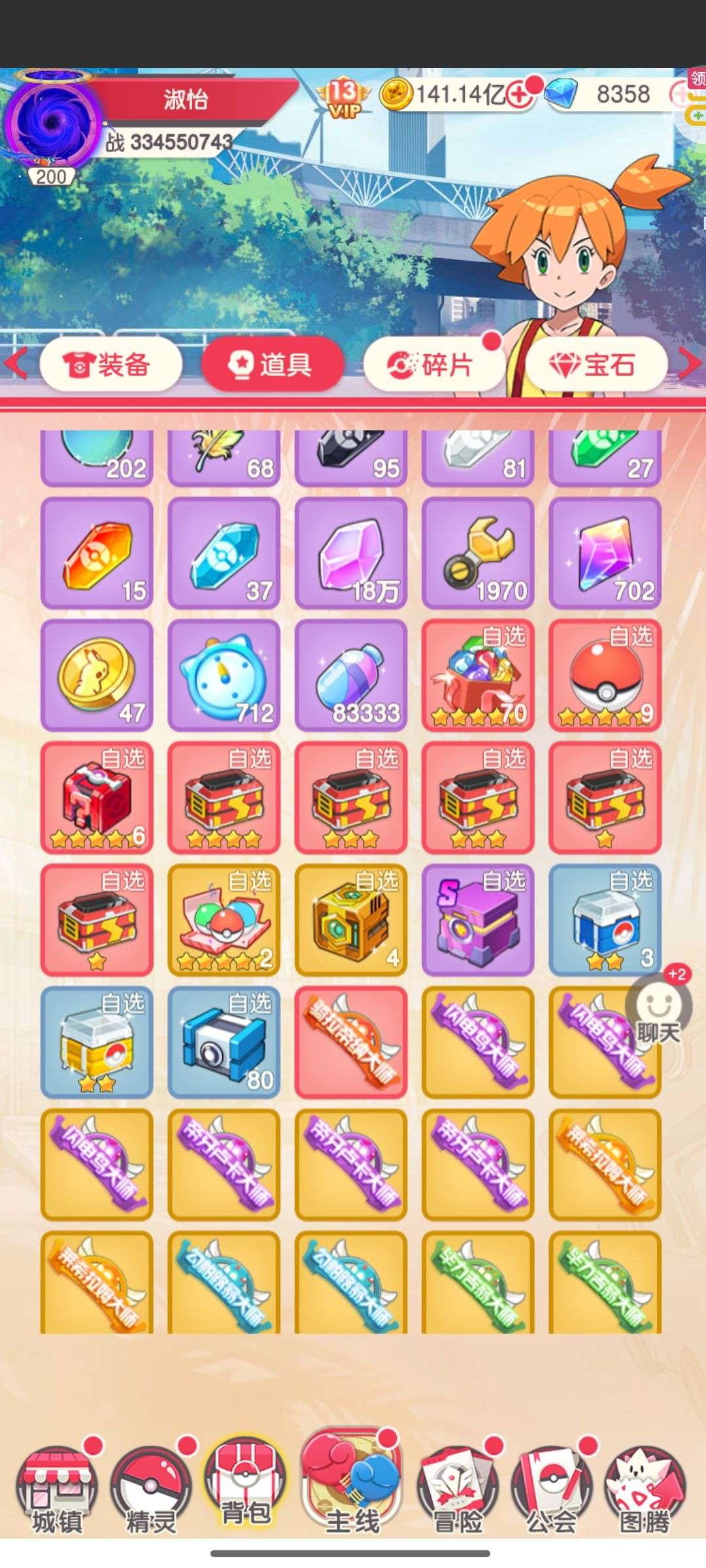Screen dimensions: 706x1568
Task: Tap the left arrow beside the tabs
Action: [x=16, y=364]
